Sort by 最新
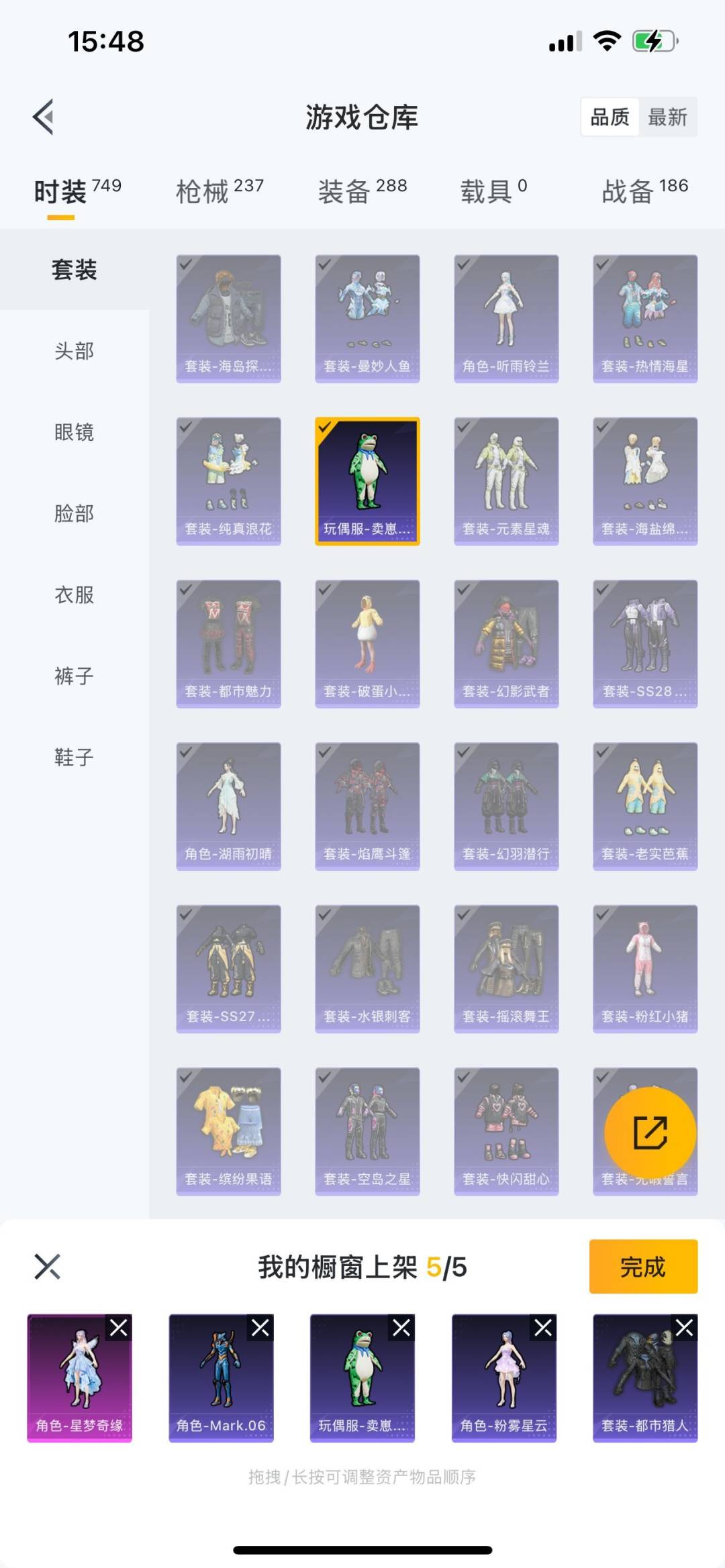Screen dimensions: 725x1568 (x=667, y=117)
